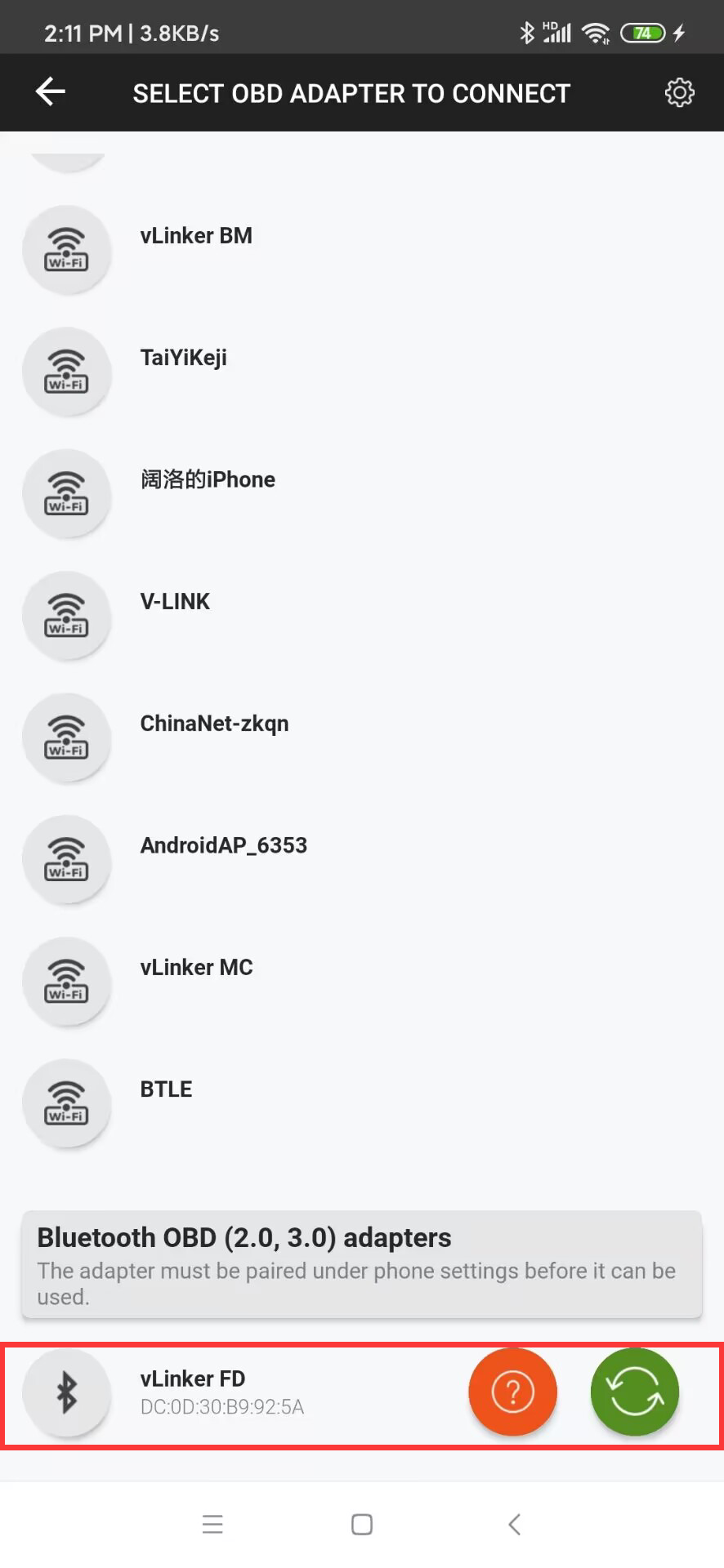Refresh adapter list with green button
This screenshot has height=1568, width=724.
tap(635, 1392)
